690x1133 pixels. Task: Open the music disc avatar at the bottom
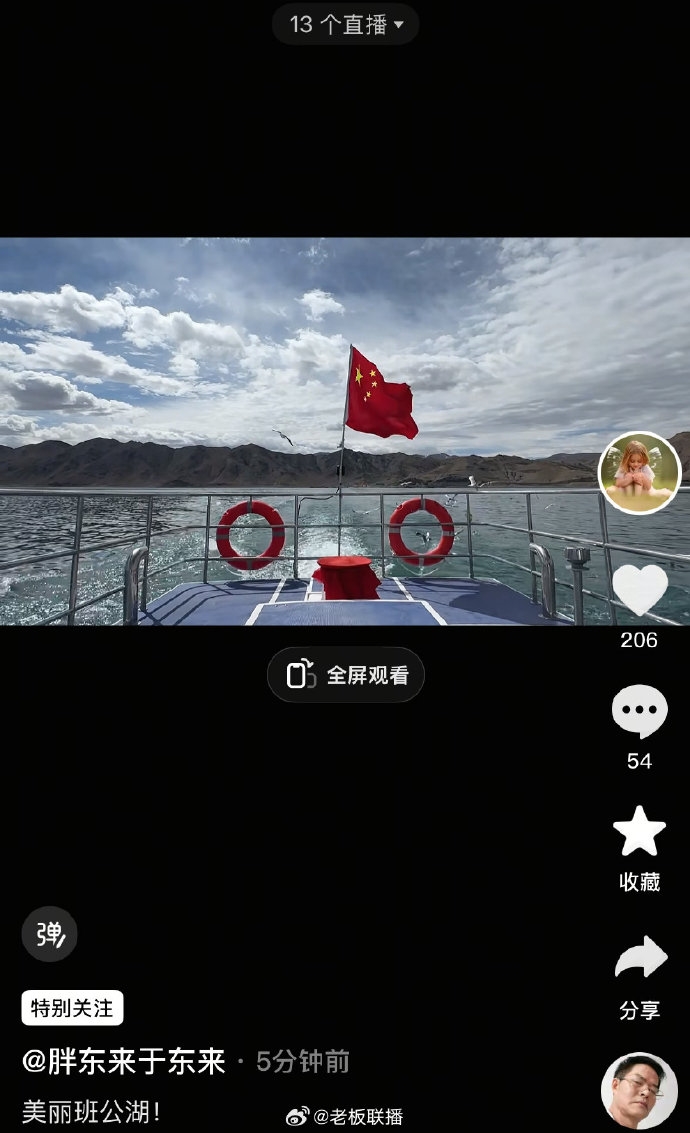pyautogui.click(x=638, y=1090)
